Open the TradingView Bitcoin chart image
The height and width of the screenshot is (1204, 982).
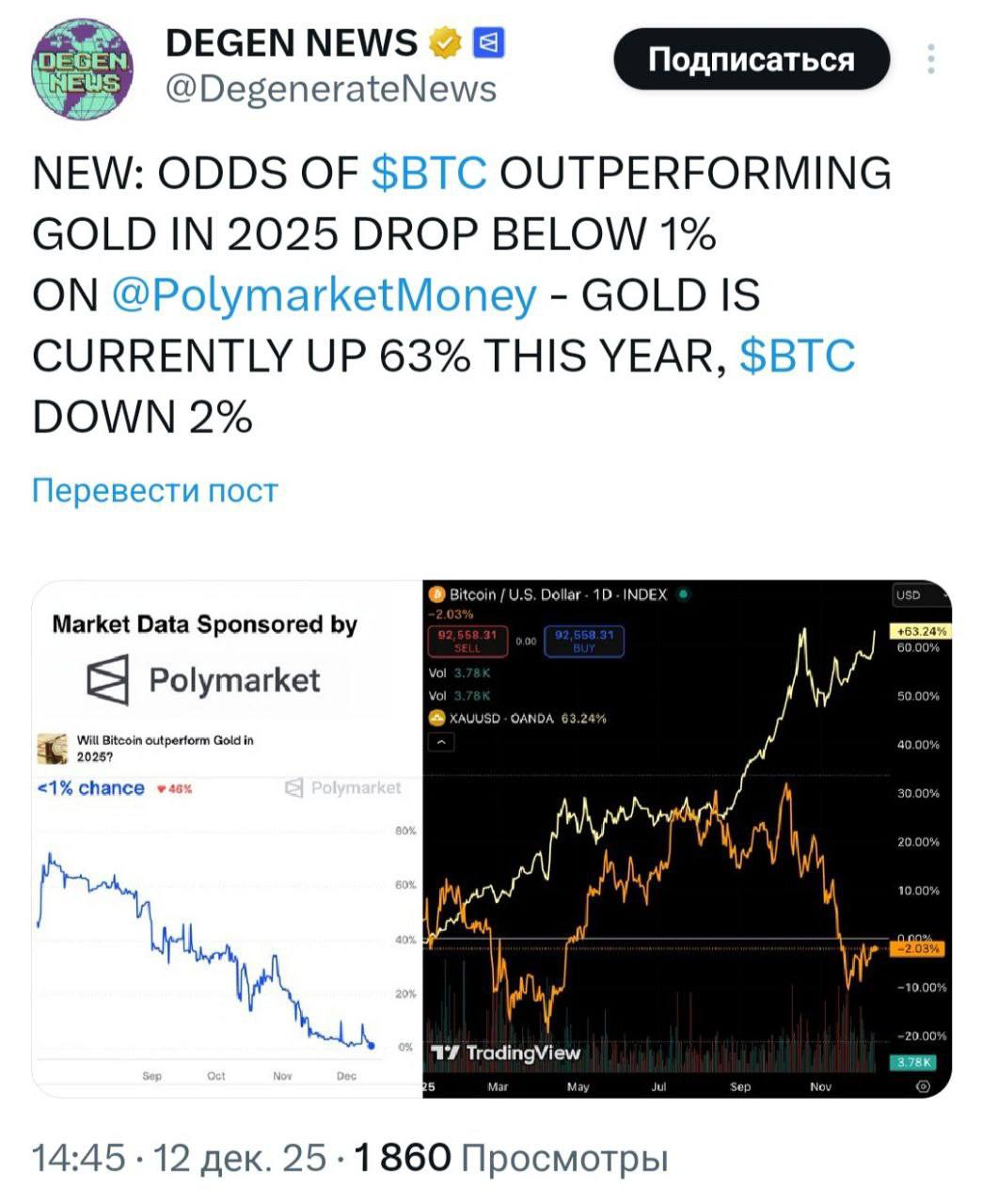(687, 838)
